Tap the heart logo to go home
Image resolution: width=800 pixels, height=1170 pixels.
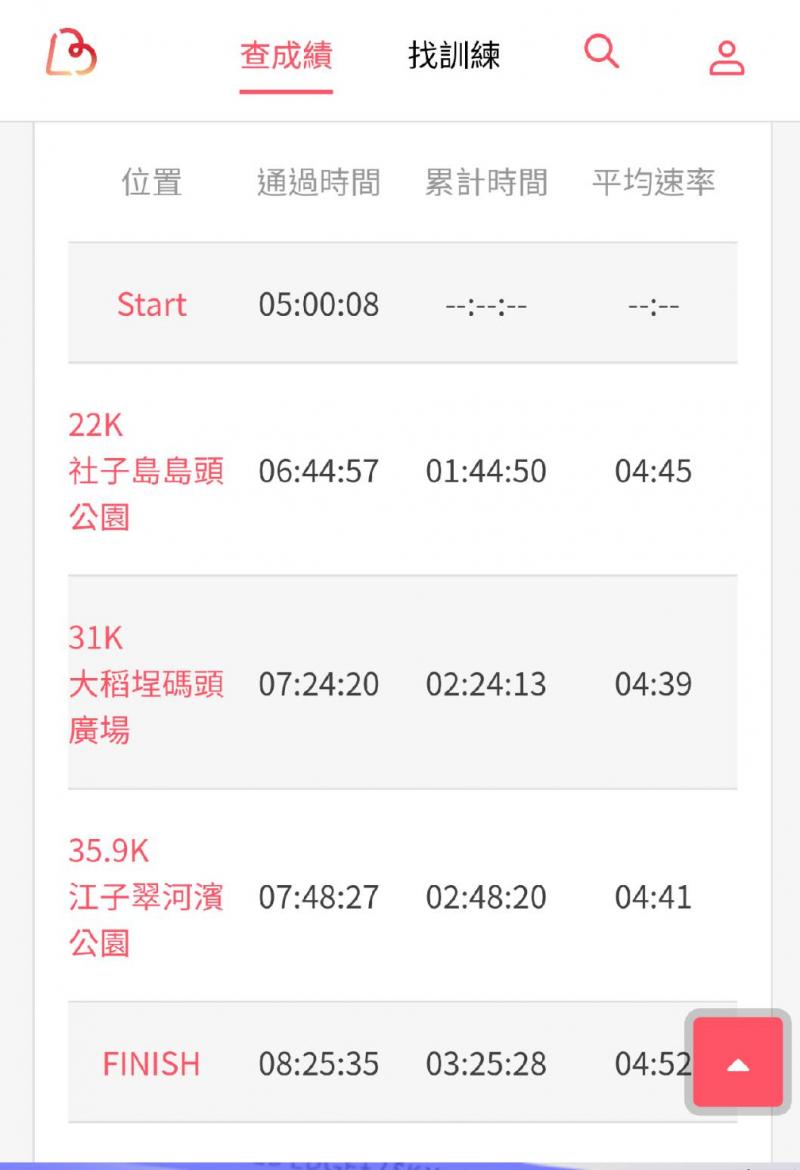pos(71,53)
